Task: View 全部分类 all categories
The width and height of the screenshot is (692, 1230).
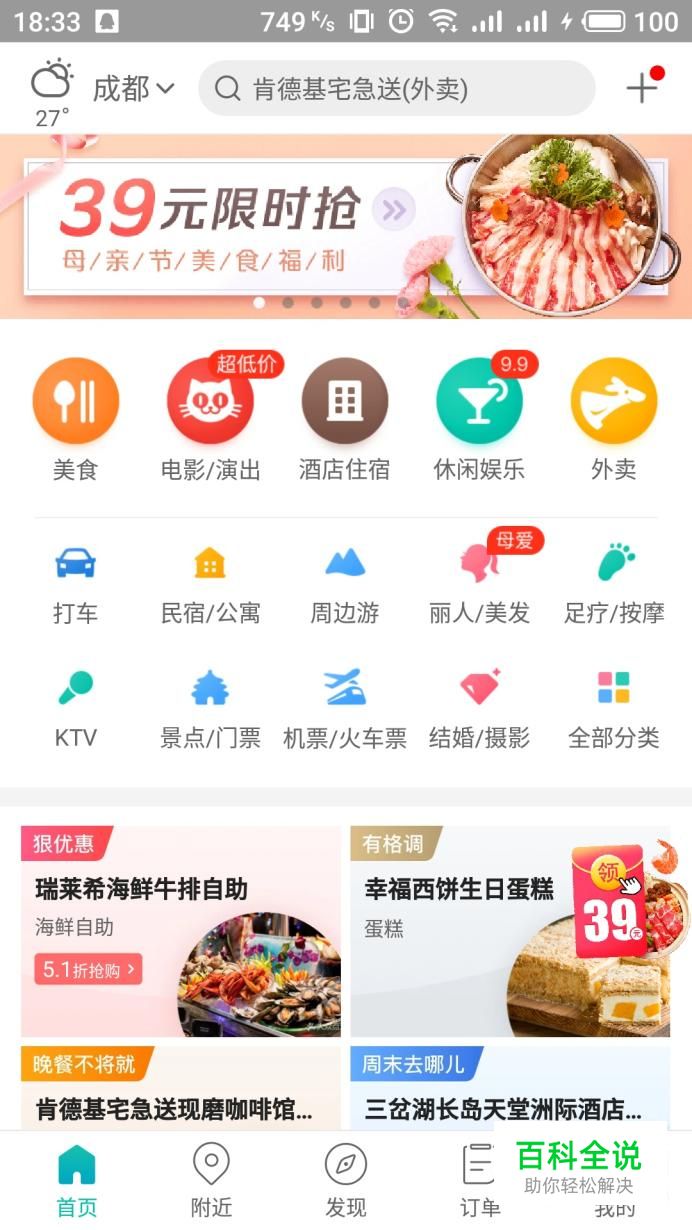Action: [613, 708]
